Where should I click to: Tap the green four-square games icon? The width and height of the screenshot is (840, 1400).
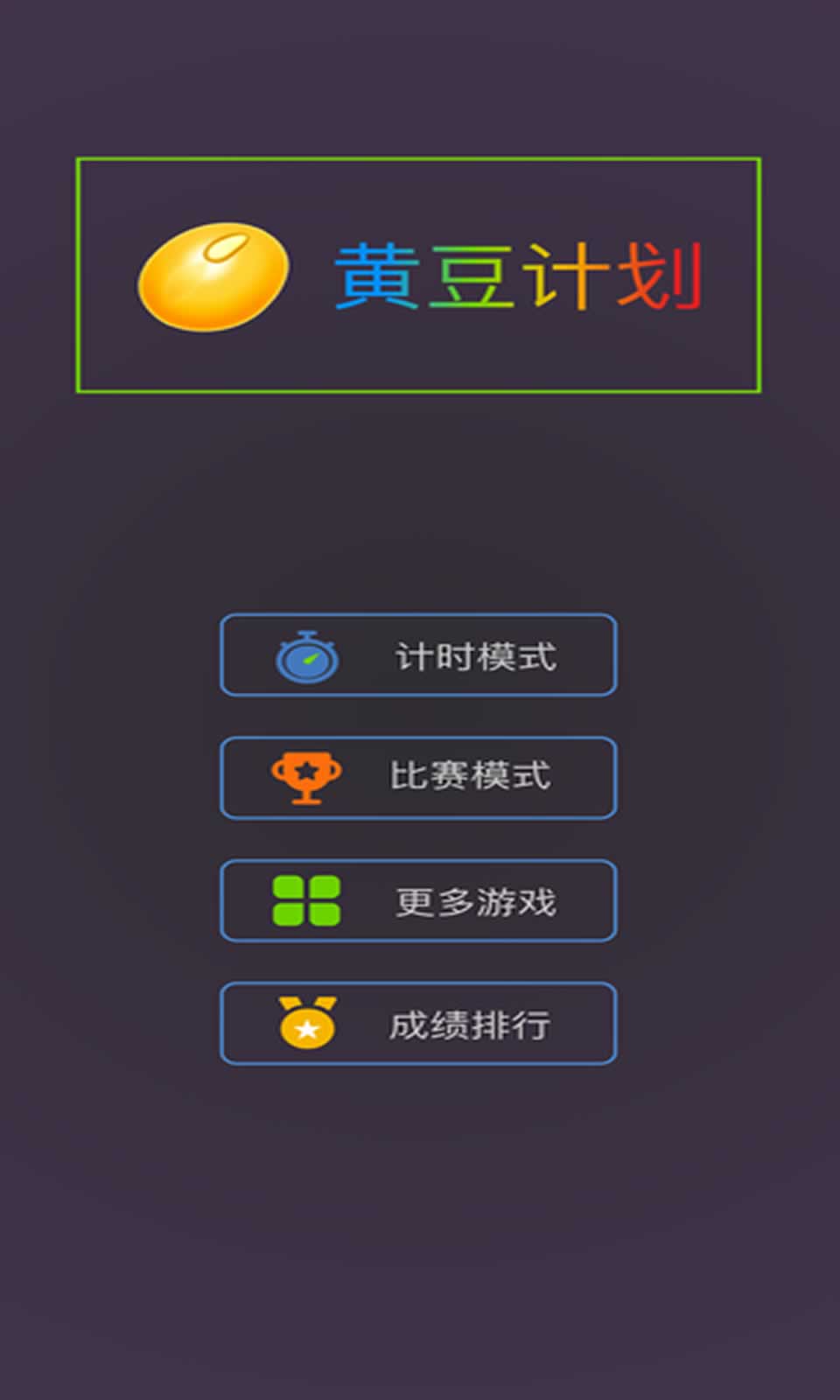tap(304, 899)
